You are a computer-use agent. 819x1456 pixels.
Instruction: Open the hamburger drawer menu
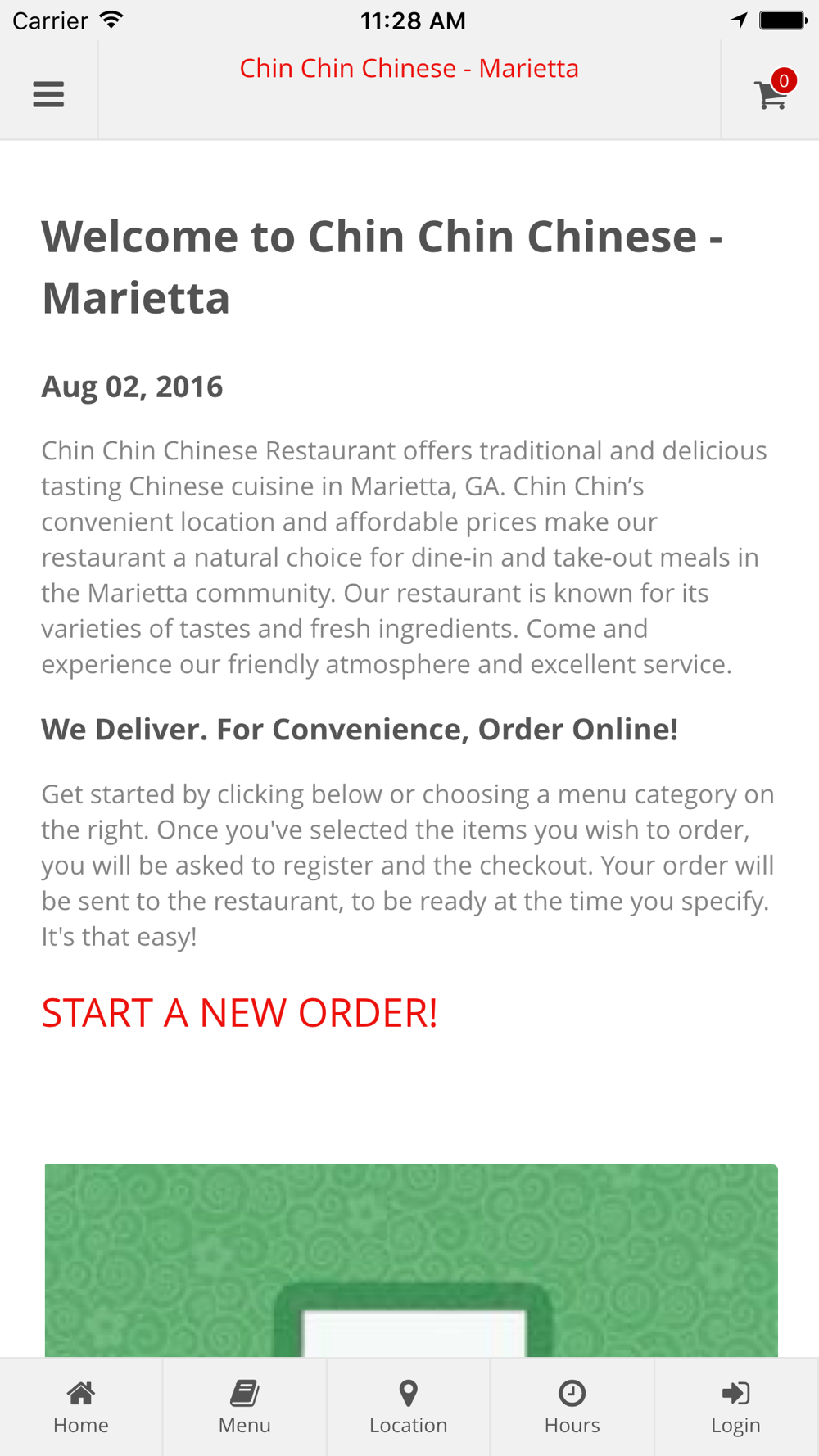point(48,94)
